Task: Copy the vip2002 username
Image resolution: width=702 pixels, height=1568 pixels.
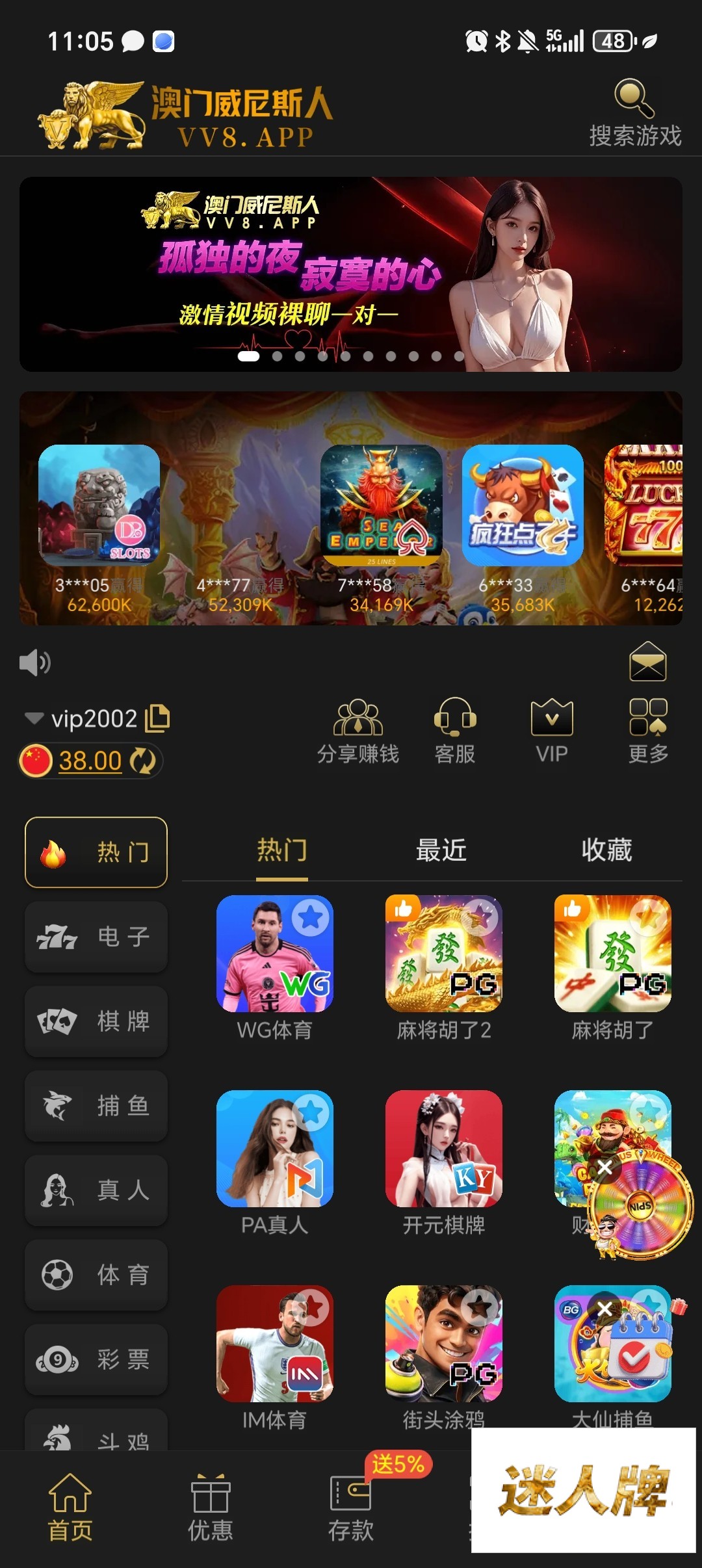Action: 157,718
